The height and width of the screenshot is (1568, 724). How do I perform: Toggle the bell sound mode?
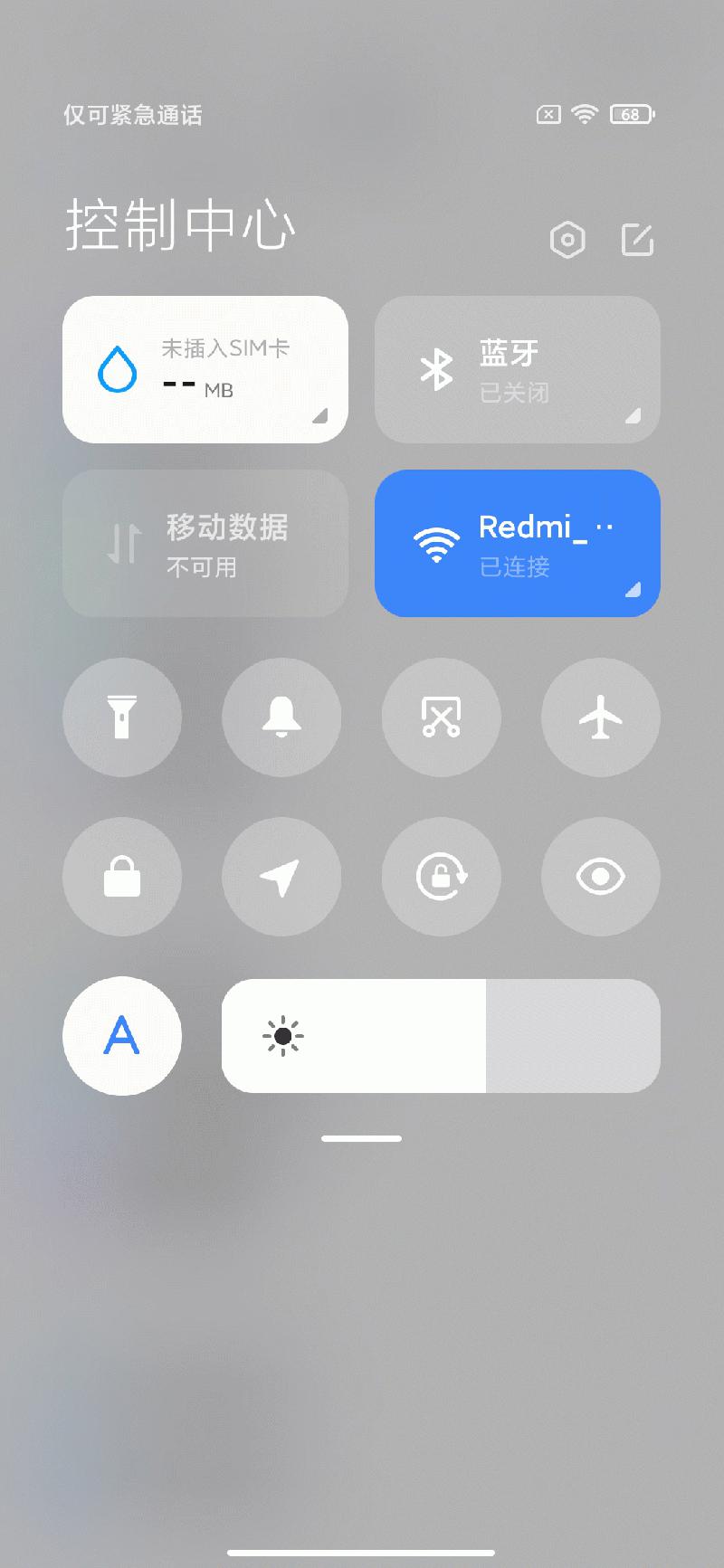[281, 717]
